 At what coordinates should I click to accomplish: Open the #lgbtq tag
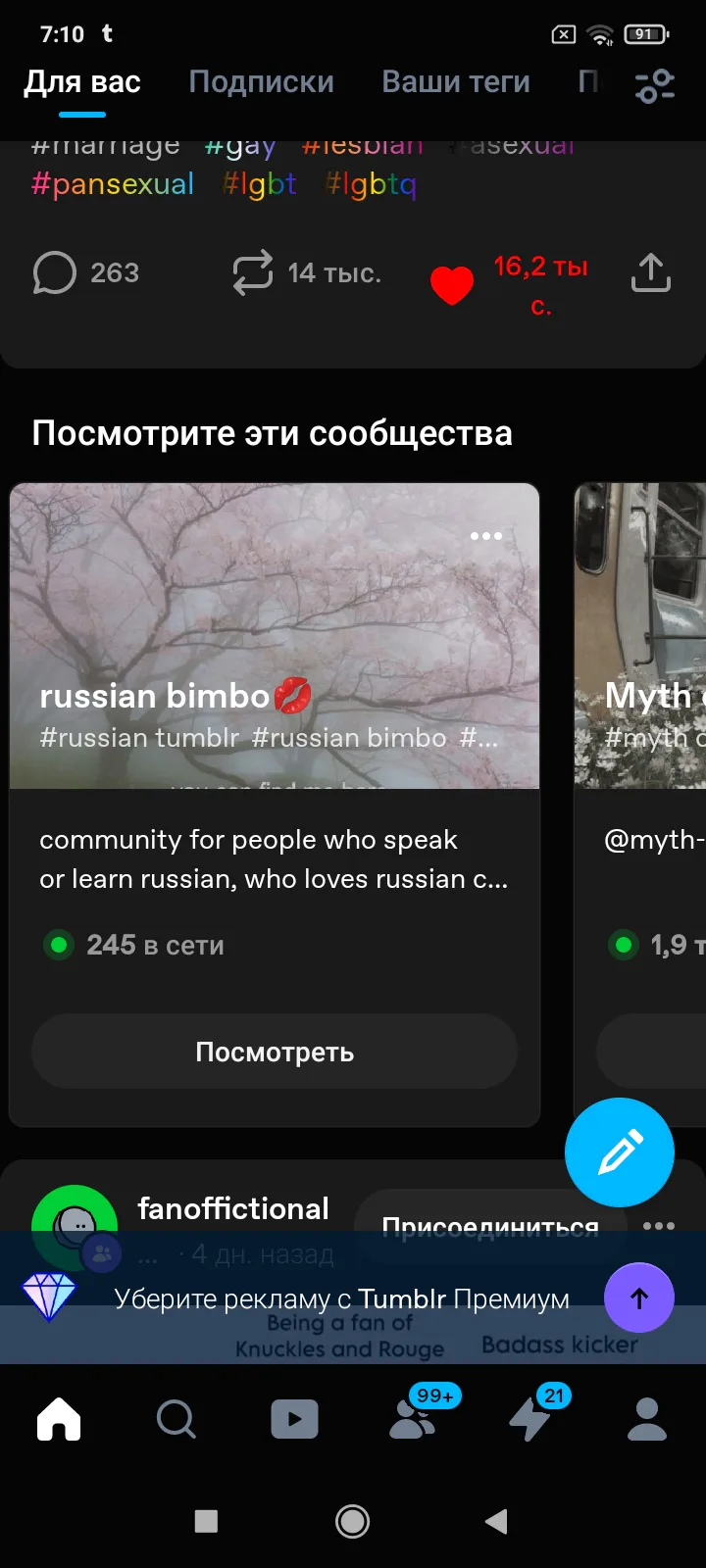(371, 184)
